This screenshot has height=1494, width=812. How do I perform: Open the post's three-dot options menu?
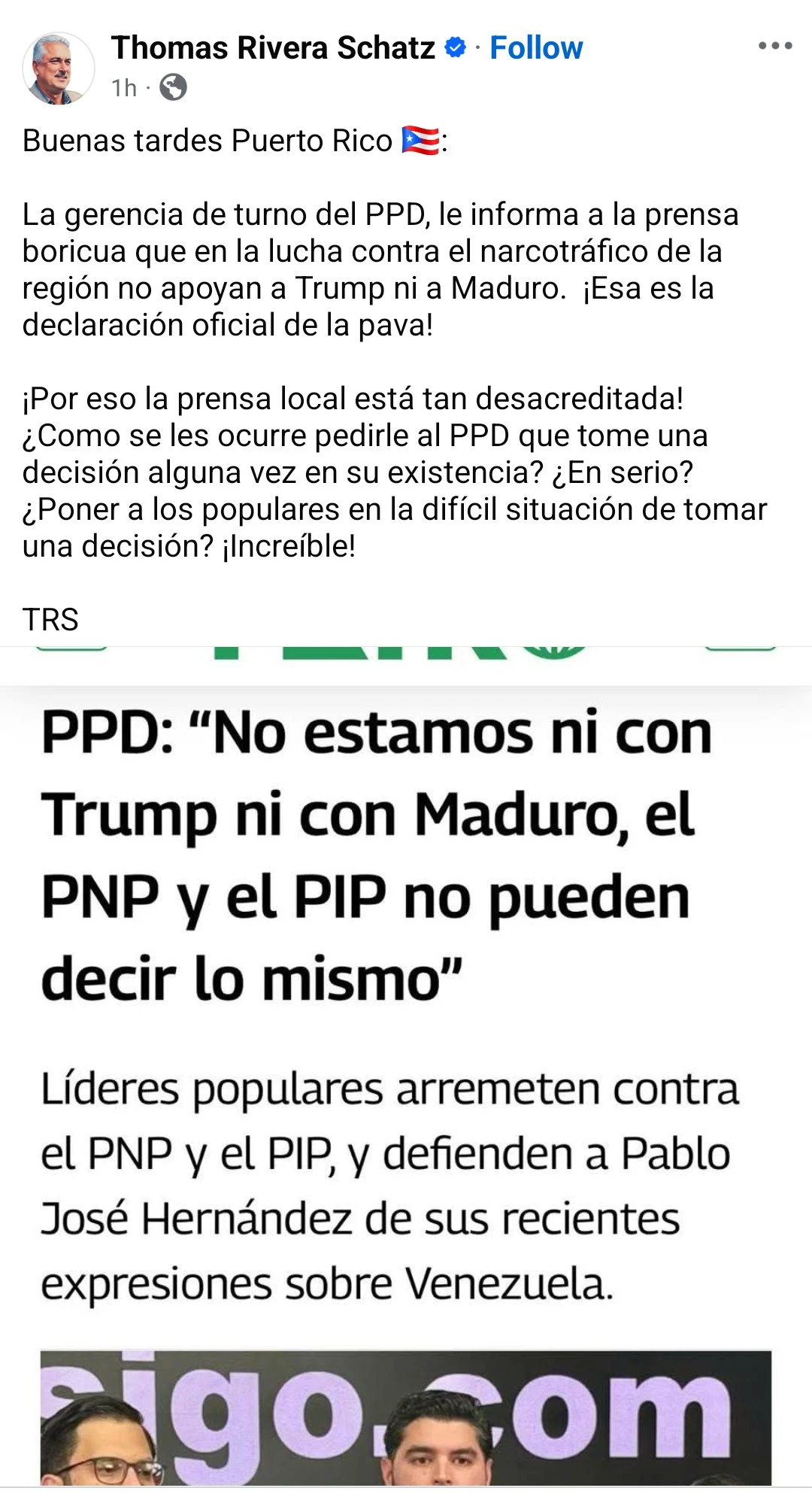[775, 46]
